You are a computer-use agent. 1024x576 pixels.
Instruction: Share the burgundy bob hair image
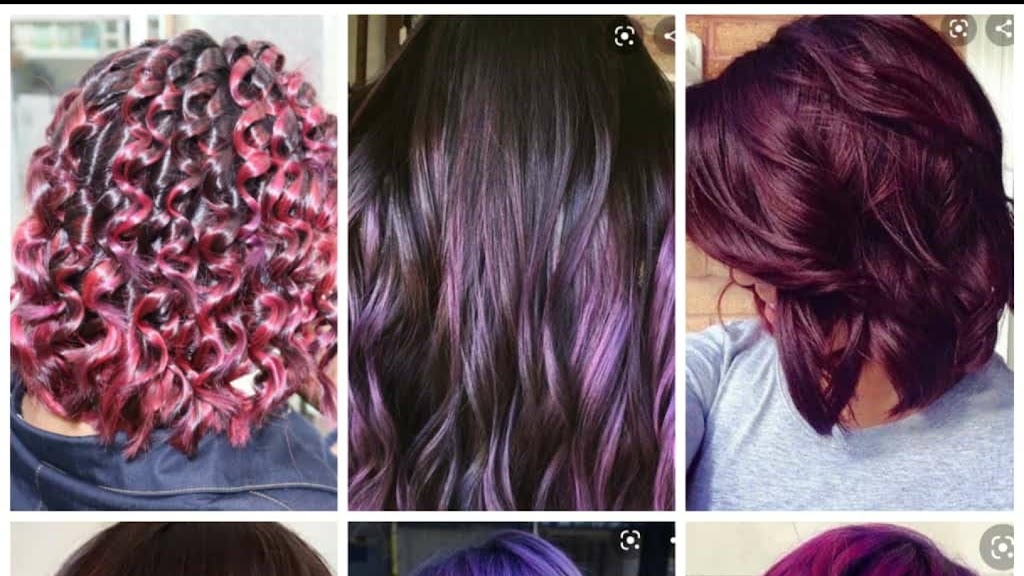[1003, 29]
